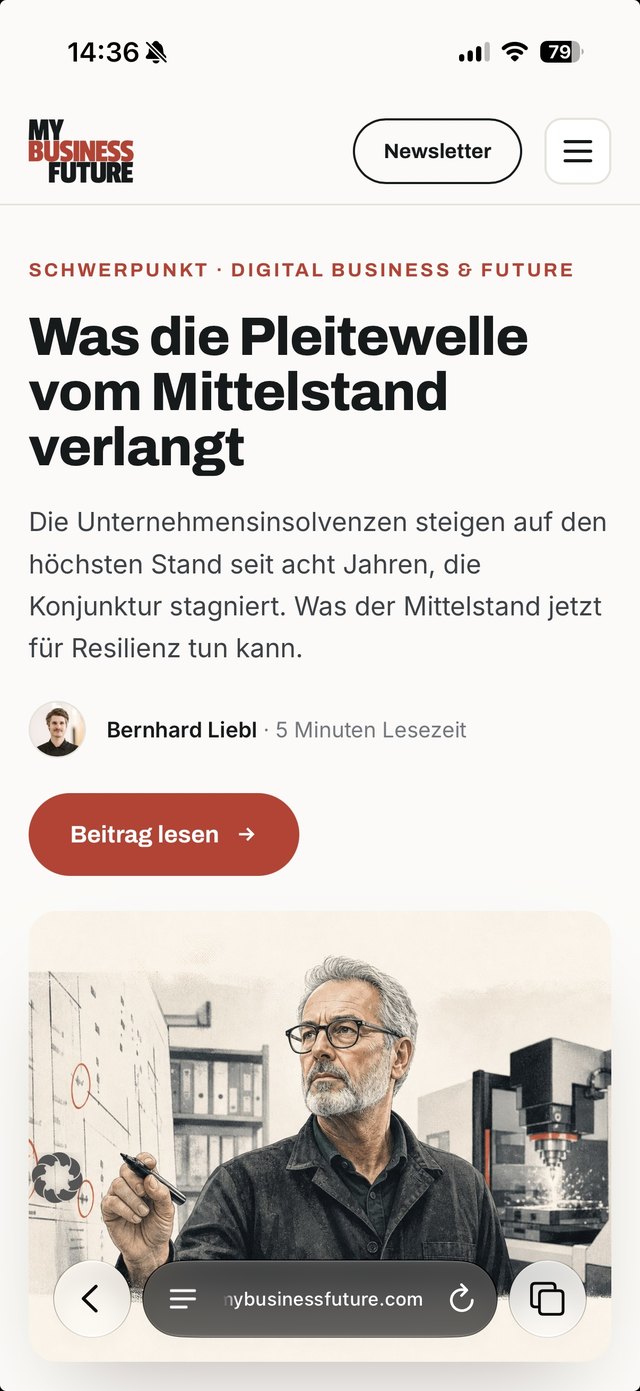
Task: Tap the mybusinessfuture.com address field
Action: (x=322, y=1299)
